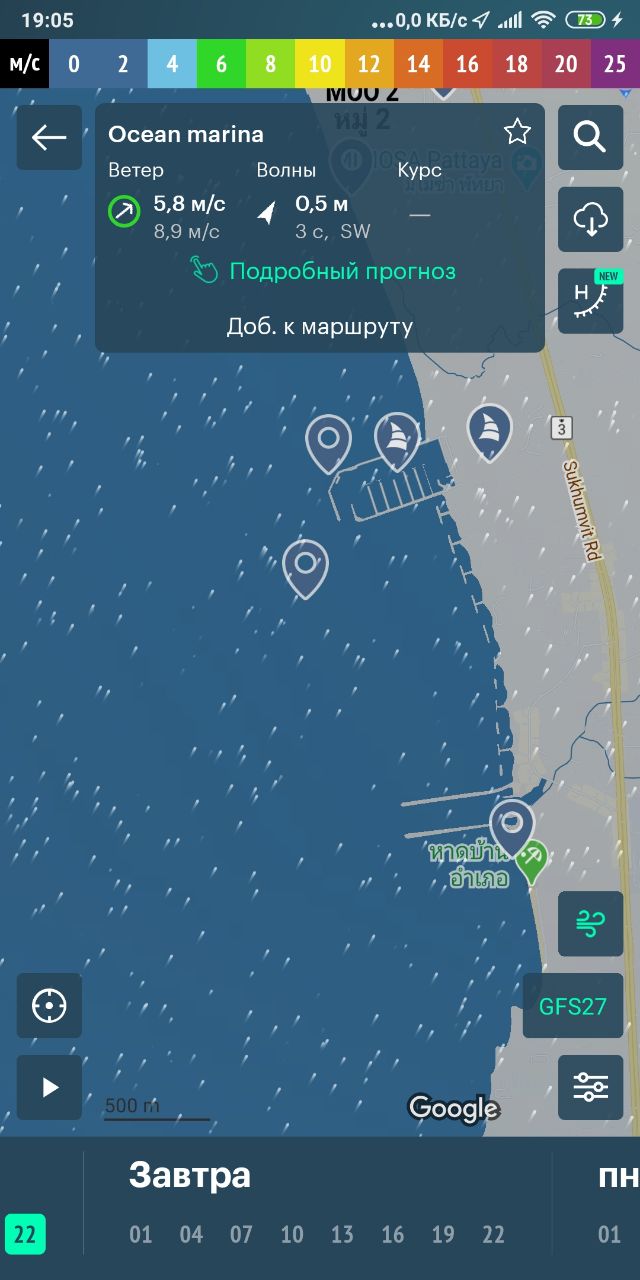Image resolution: width=640 pixels, height=1280 pixels.
Task: Select the 07 hour on tomorrow's timeline
Action: 241,1235
